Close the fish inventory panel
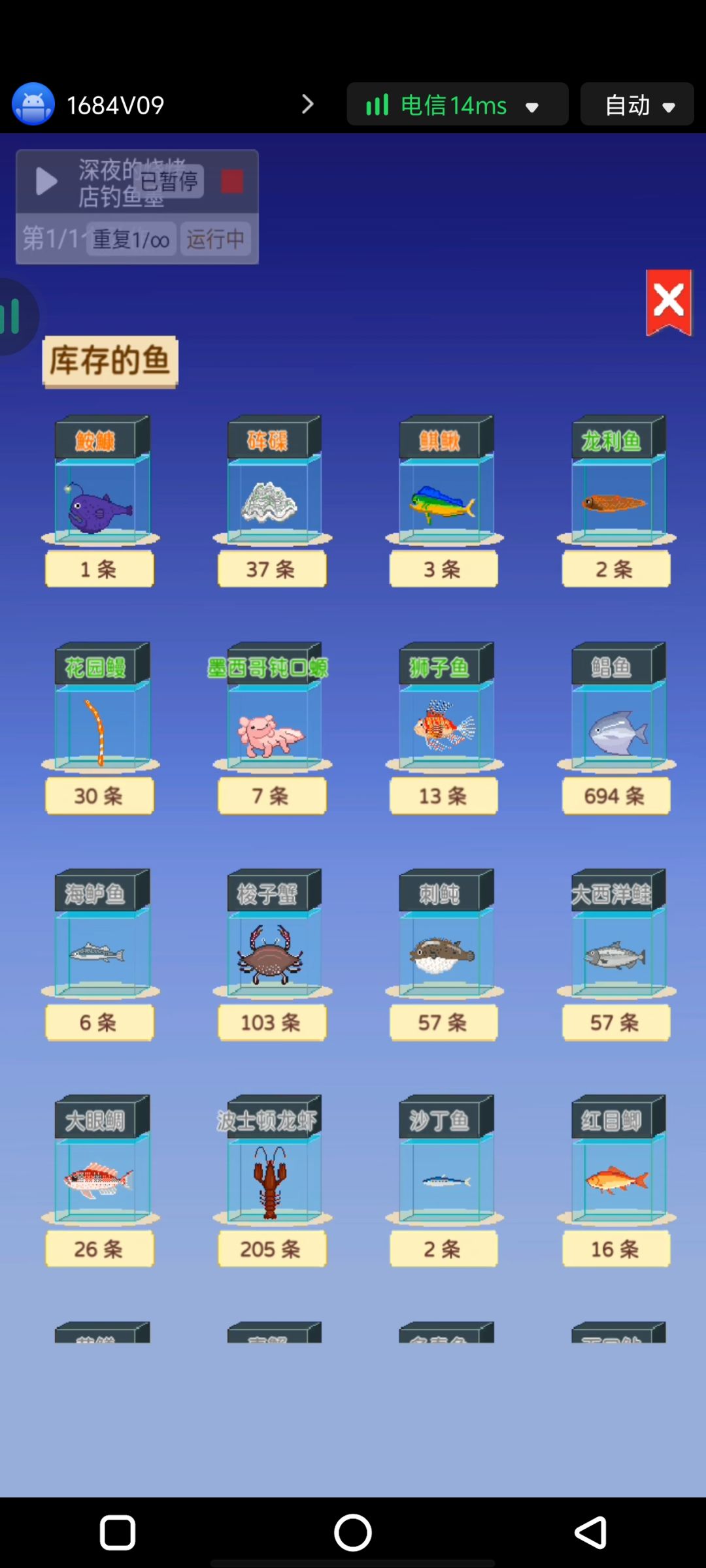 click(669, 302)
